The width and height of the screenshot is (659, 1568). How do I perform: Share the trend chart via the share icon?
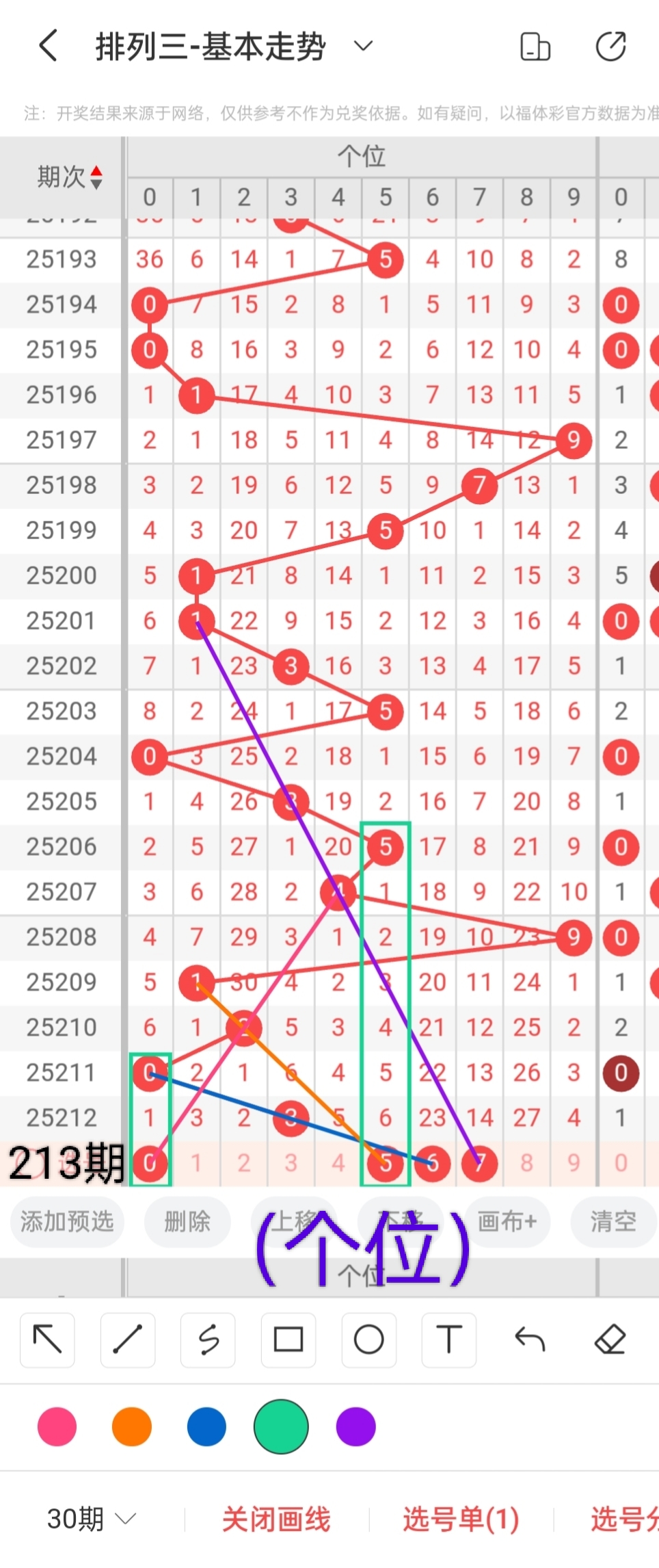(x=610, y=47)
